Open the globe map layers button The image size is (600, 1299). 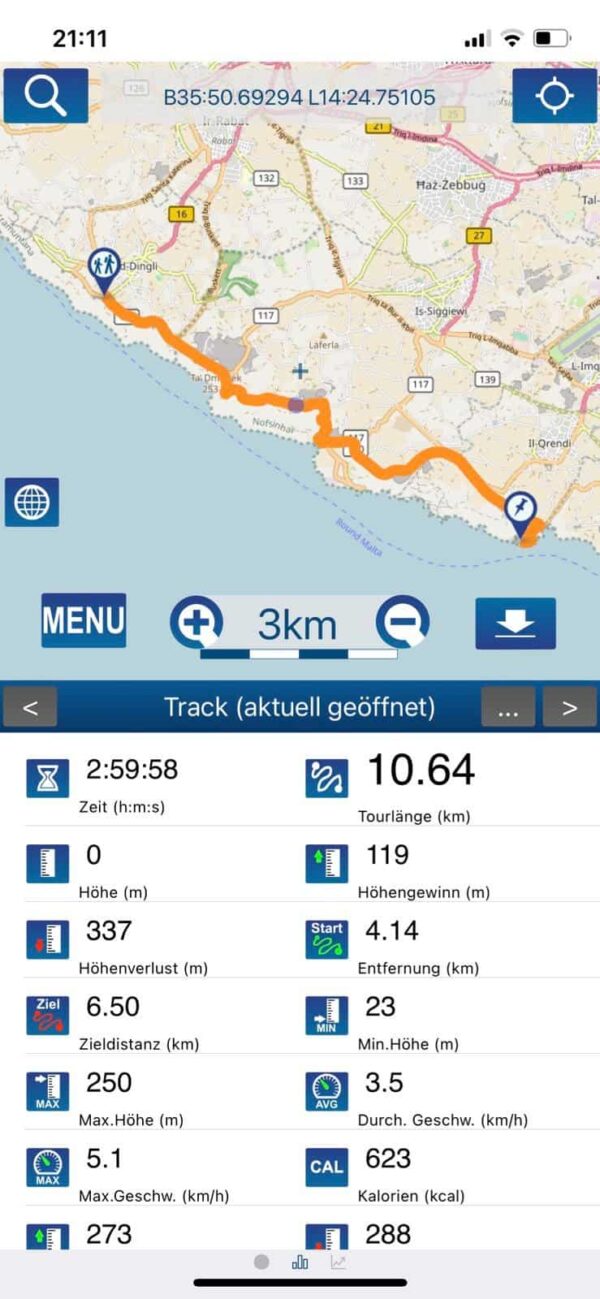point(31,502)
